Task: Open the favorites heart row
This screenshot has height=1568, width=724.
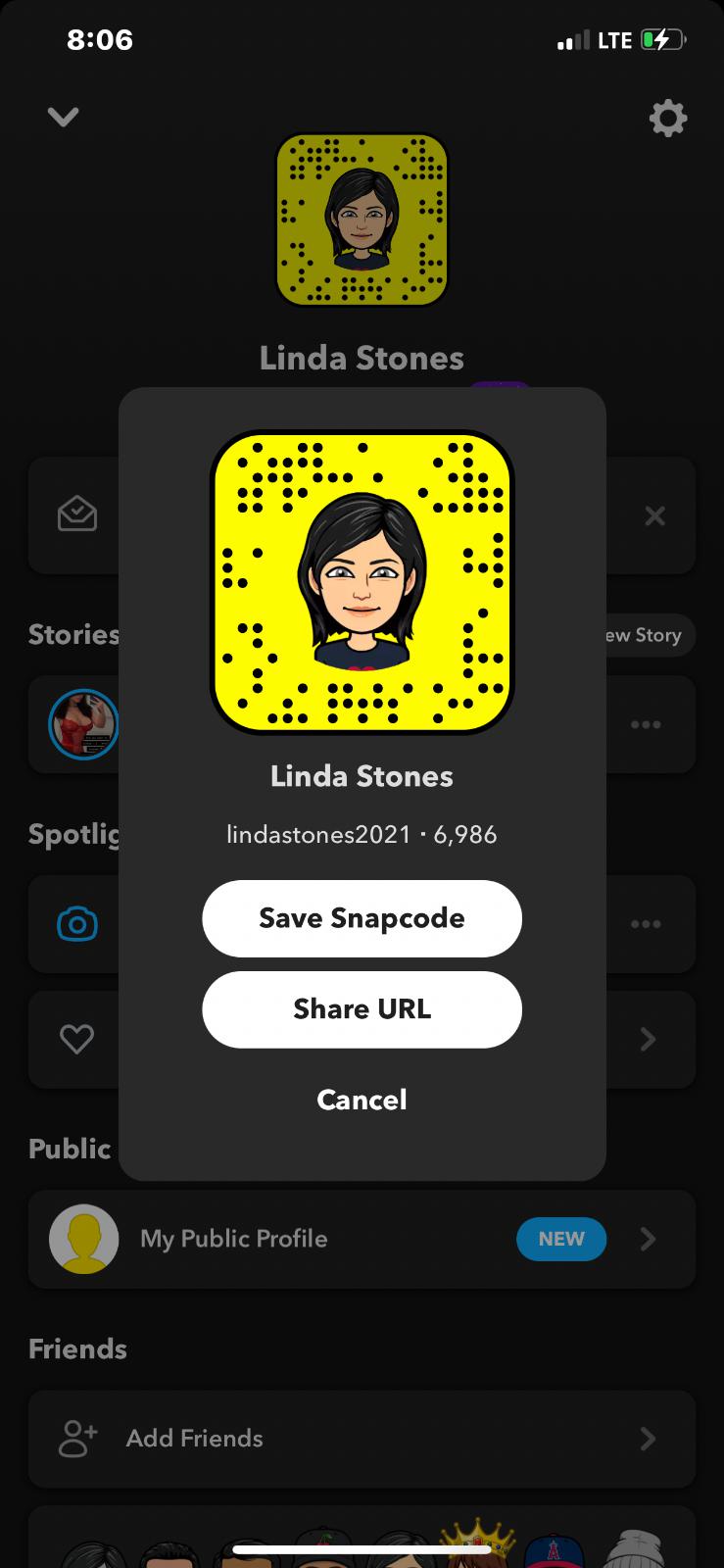Action: tap(77, 1039)
